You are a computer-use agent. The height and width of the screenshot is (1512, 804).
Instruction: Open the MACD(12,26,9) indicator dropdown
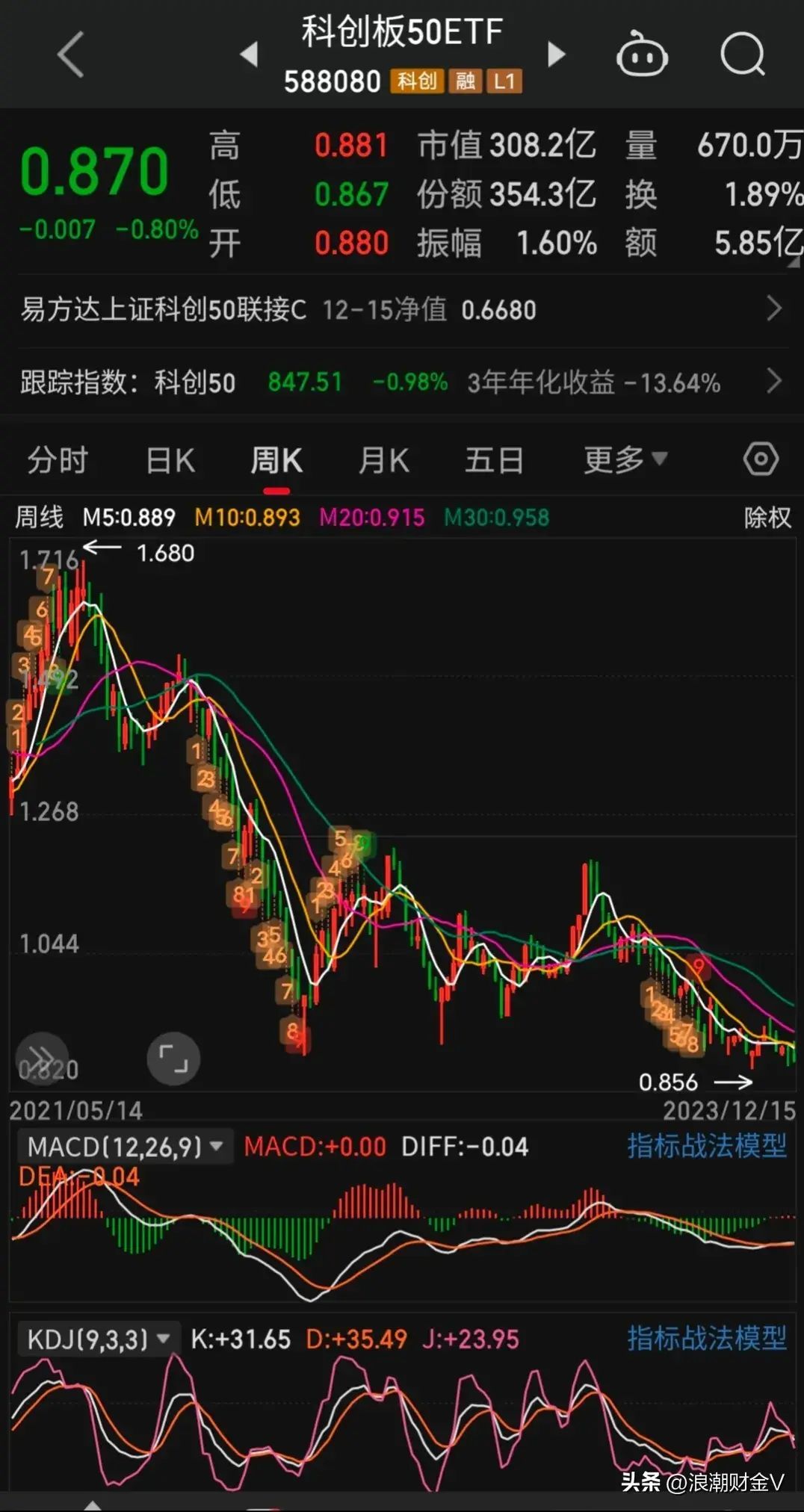pos(125,1146)
